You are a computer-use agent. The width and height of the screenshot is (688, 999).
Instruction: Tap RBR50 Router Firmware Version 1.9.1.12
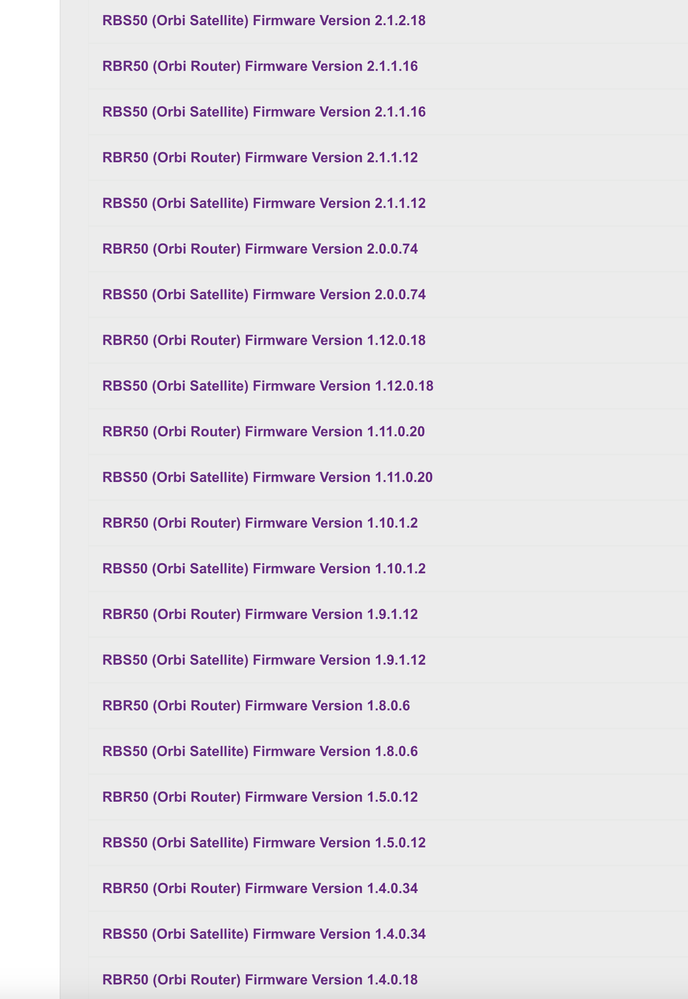[260, 614]
